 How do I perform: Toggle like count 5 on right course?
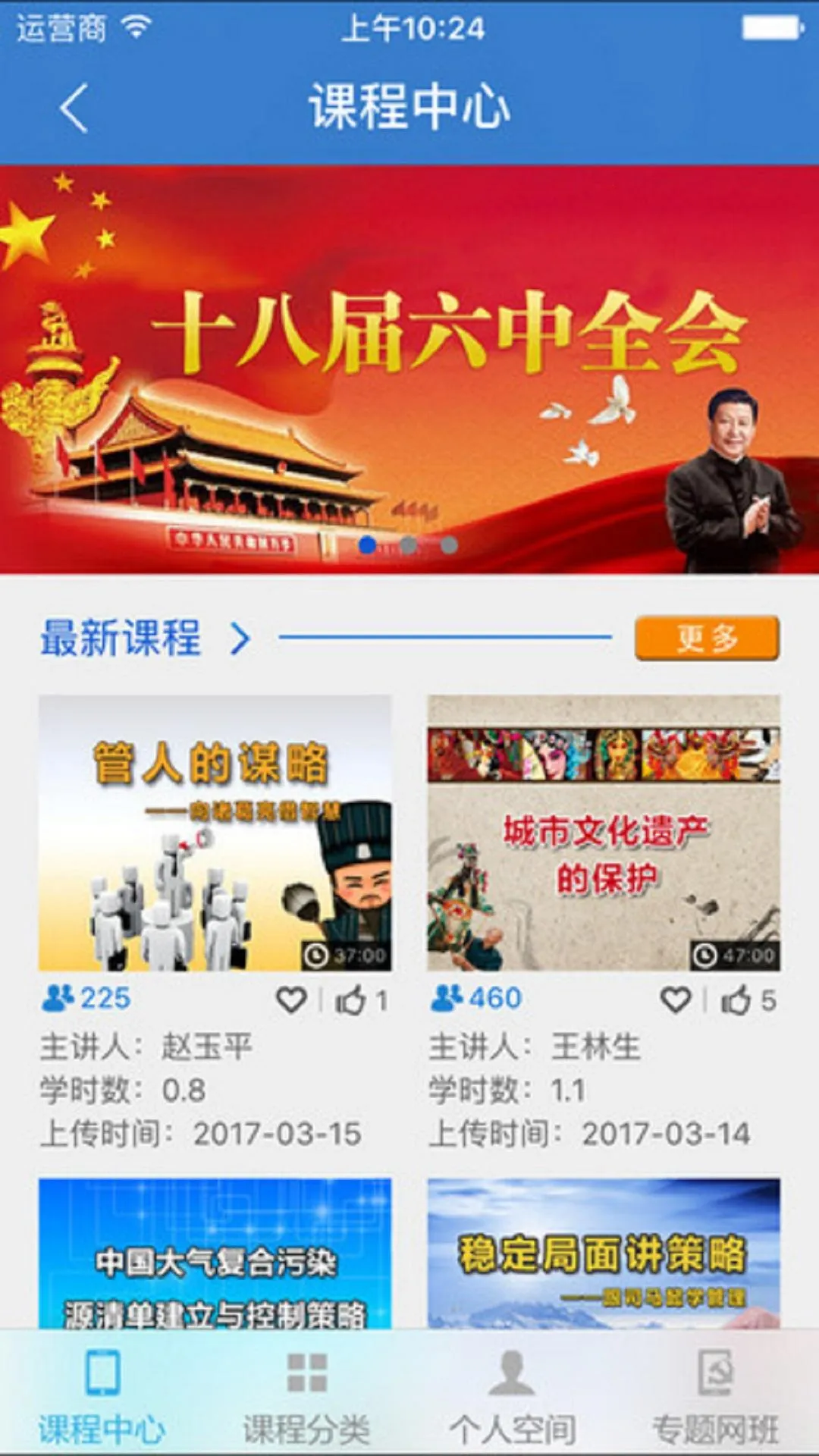736,999
